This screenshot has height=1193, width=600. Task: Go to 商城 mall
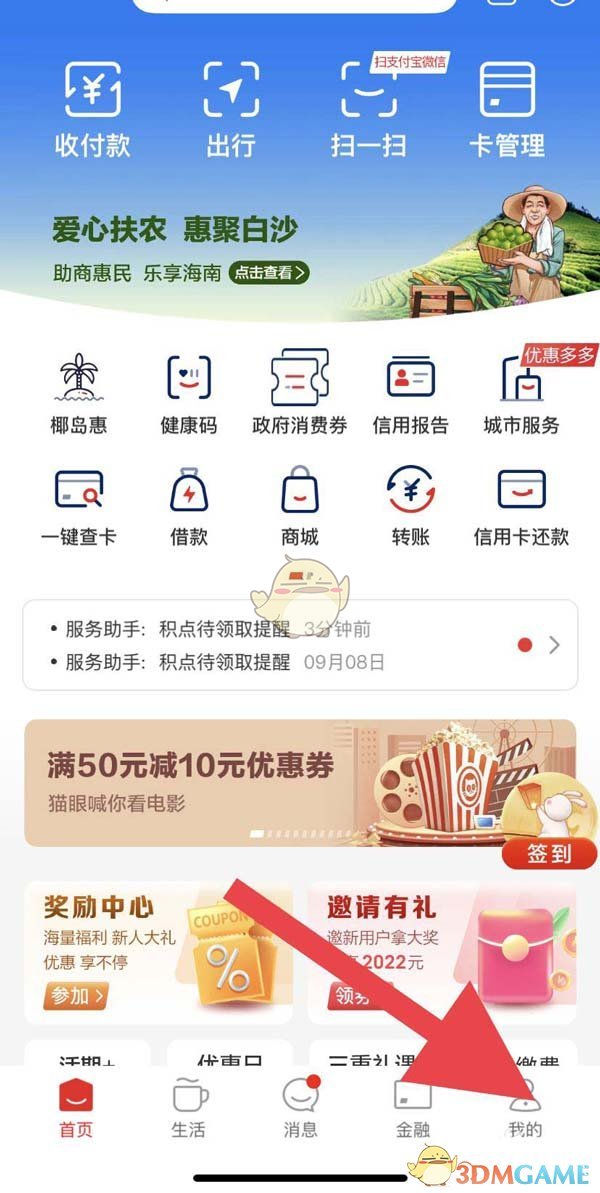pos(299,505)
